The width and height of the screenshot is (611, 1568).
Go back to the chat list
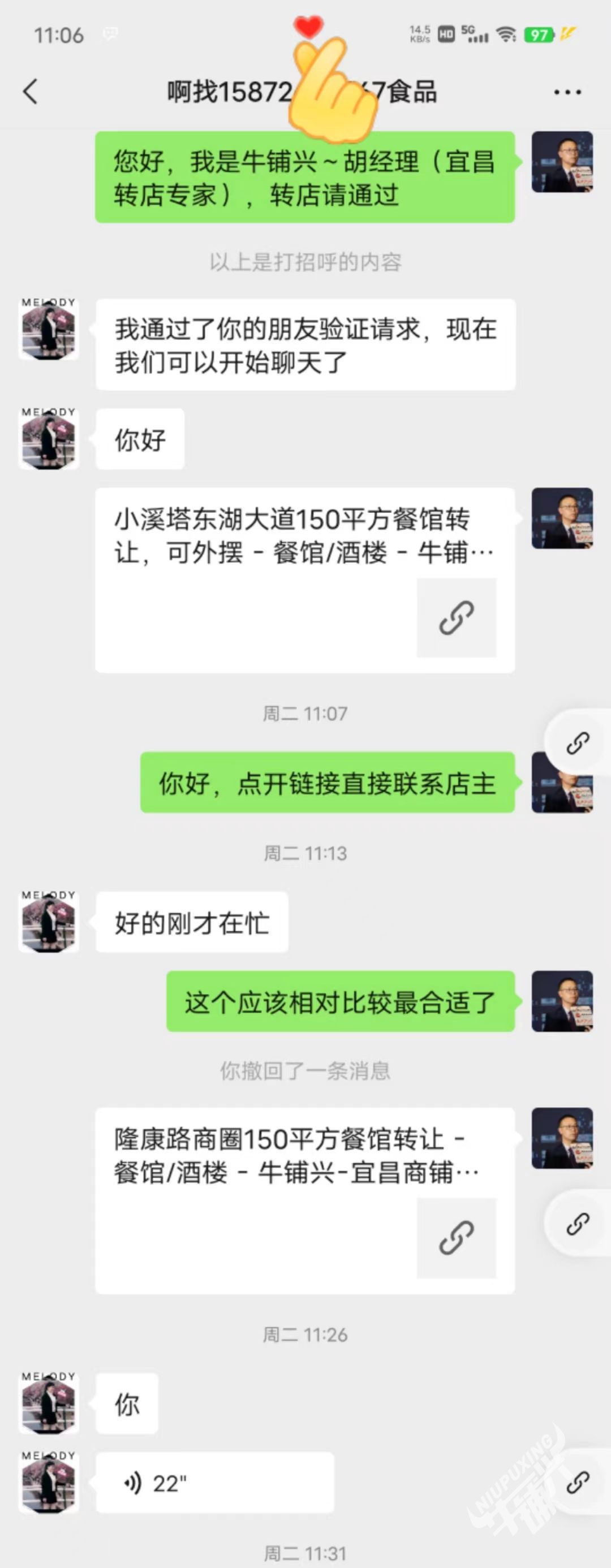(31, 92)
